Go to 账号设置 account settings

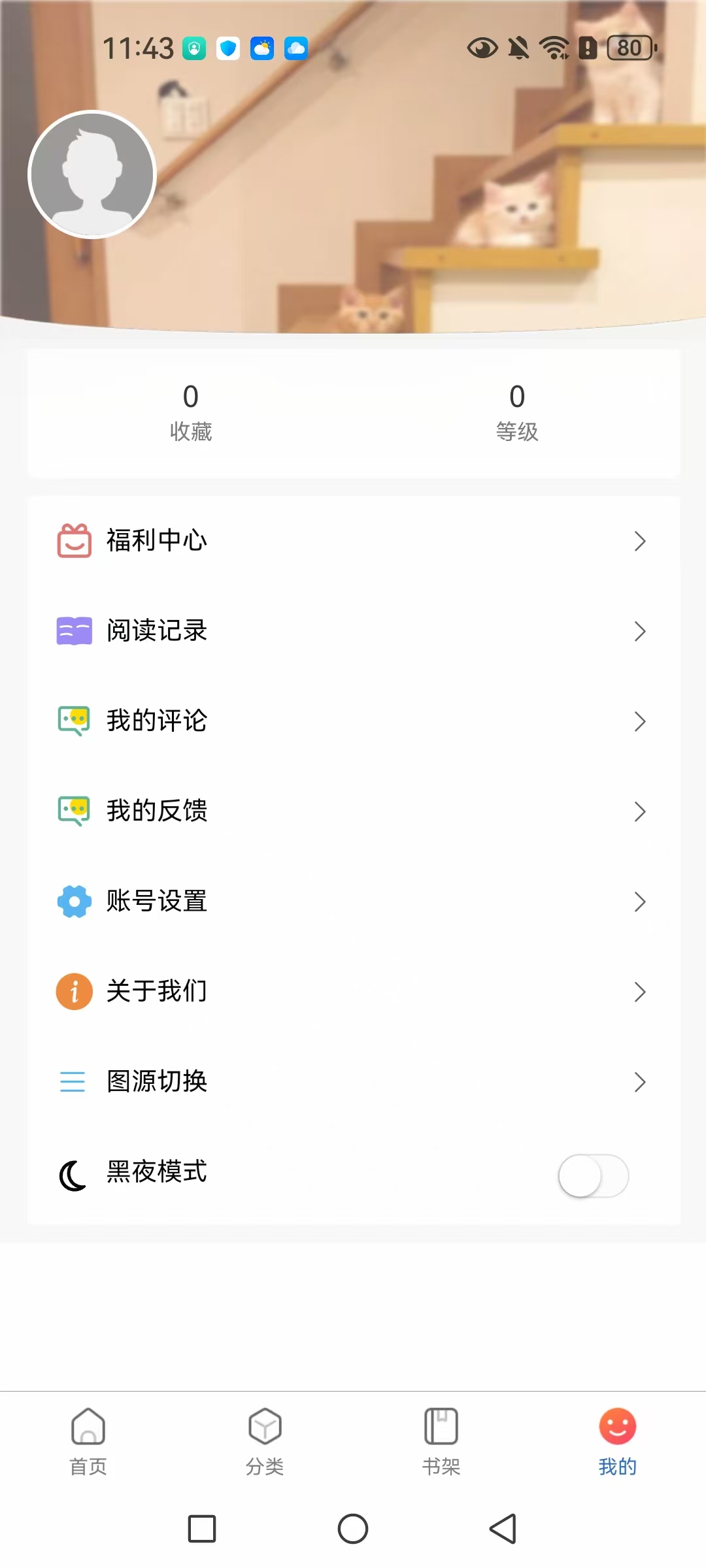pos(353,902)
